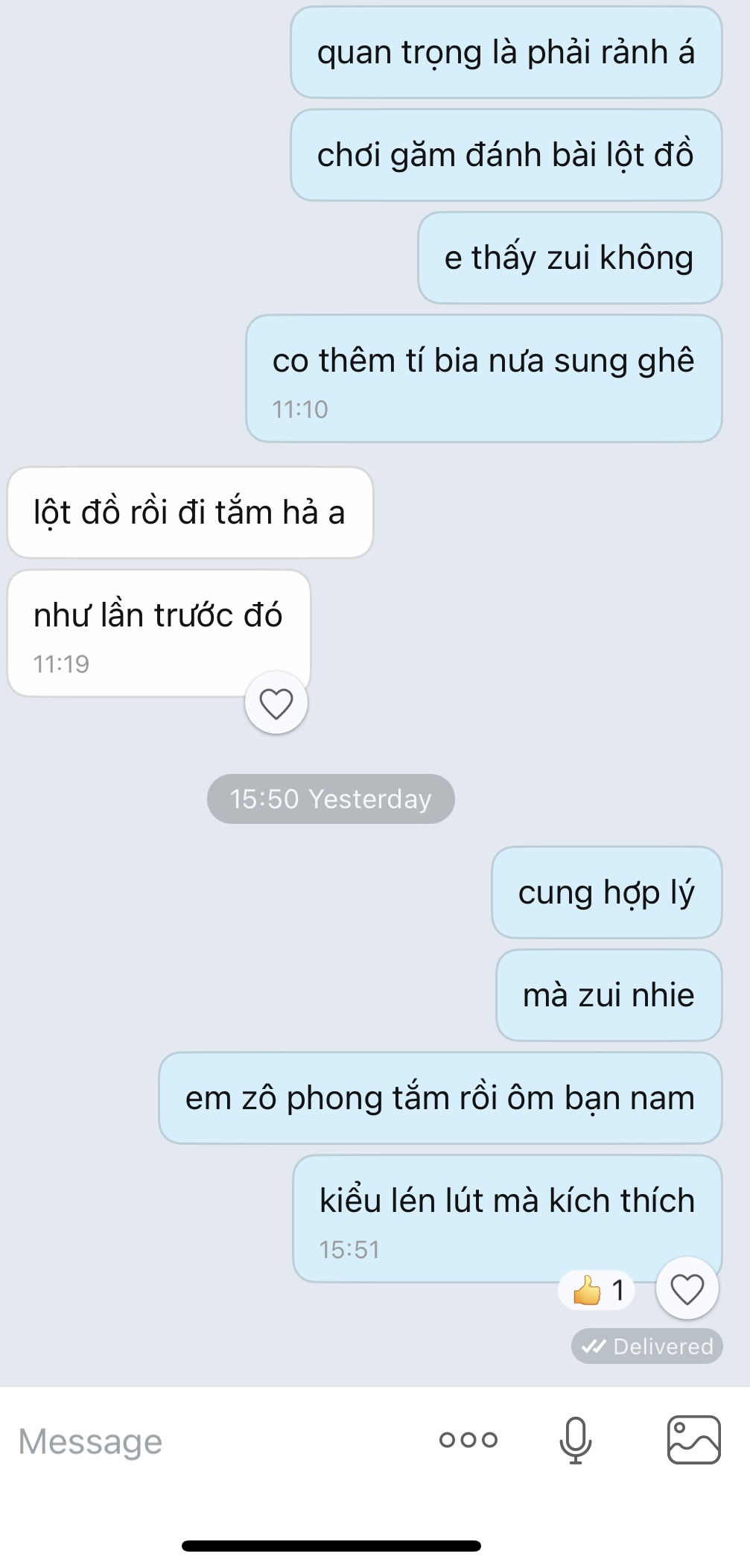Viewport: 750px width, 1568px height.
Task: Open the photo gallery picker icon
Action: coord(694,1440)
